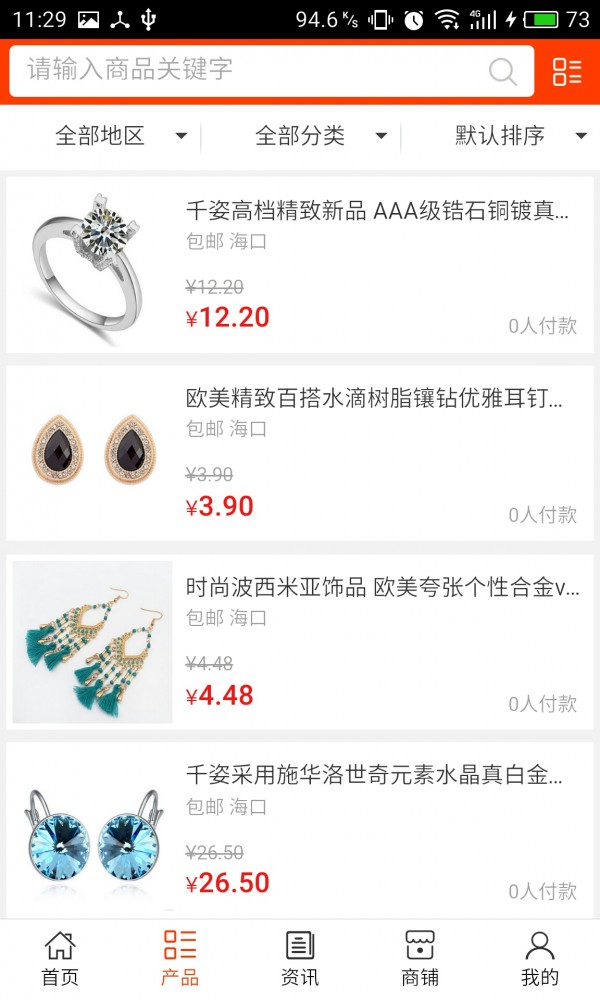Open the 商铺 shops tab
This screenshot has height=1000, width=600.
420,958
